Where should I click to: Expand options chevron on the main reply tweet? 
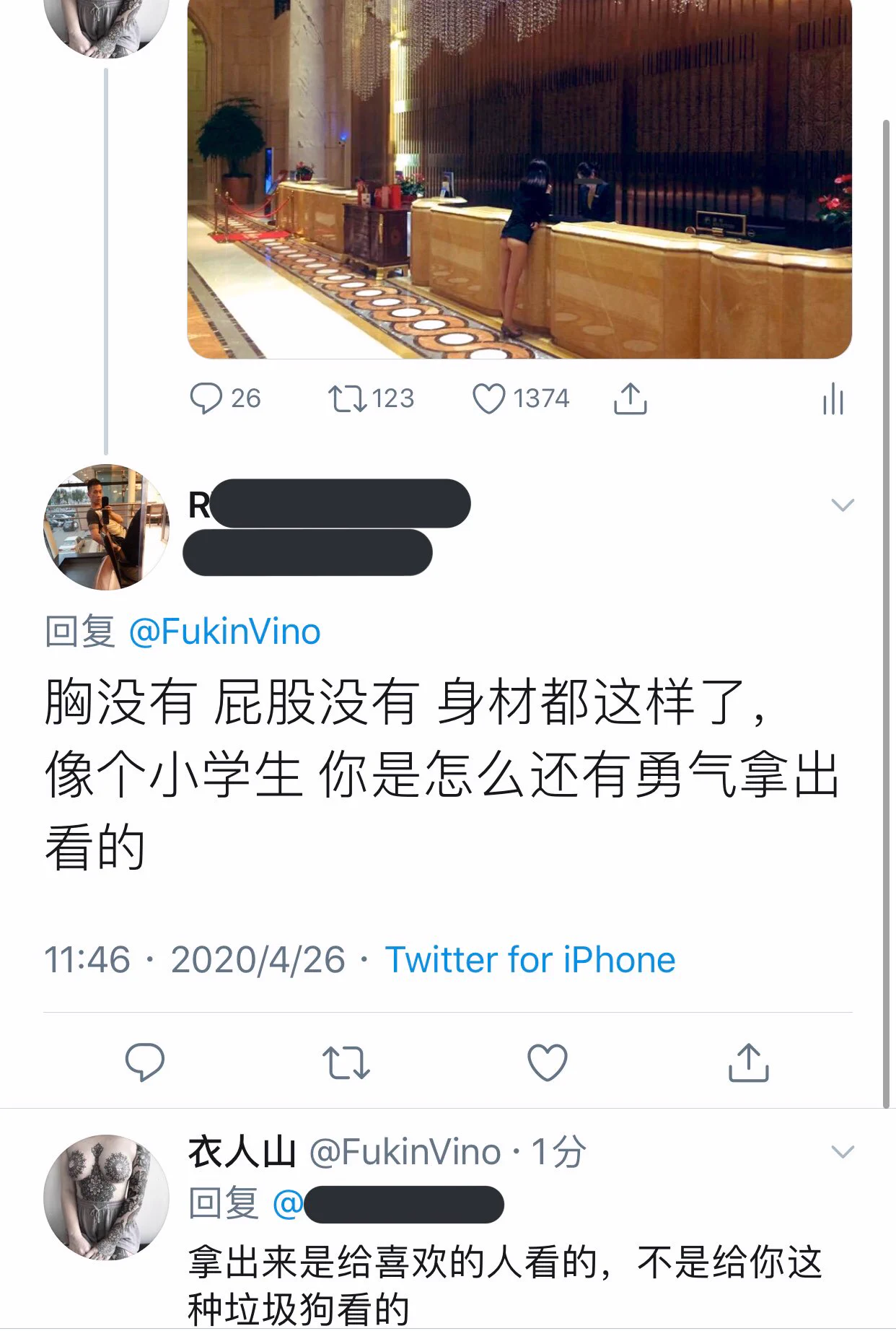pyautogui.click(x=842, y=505)
